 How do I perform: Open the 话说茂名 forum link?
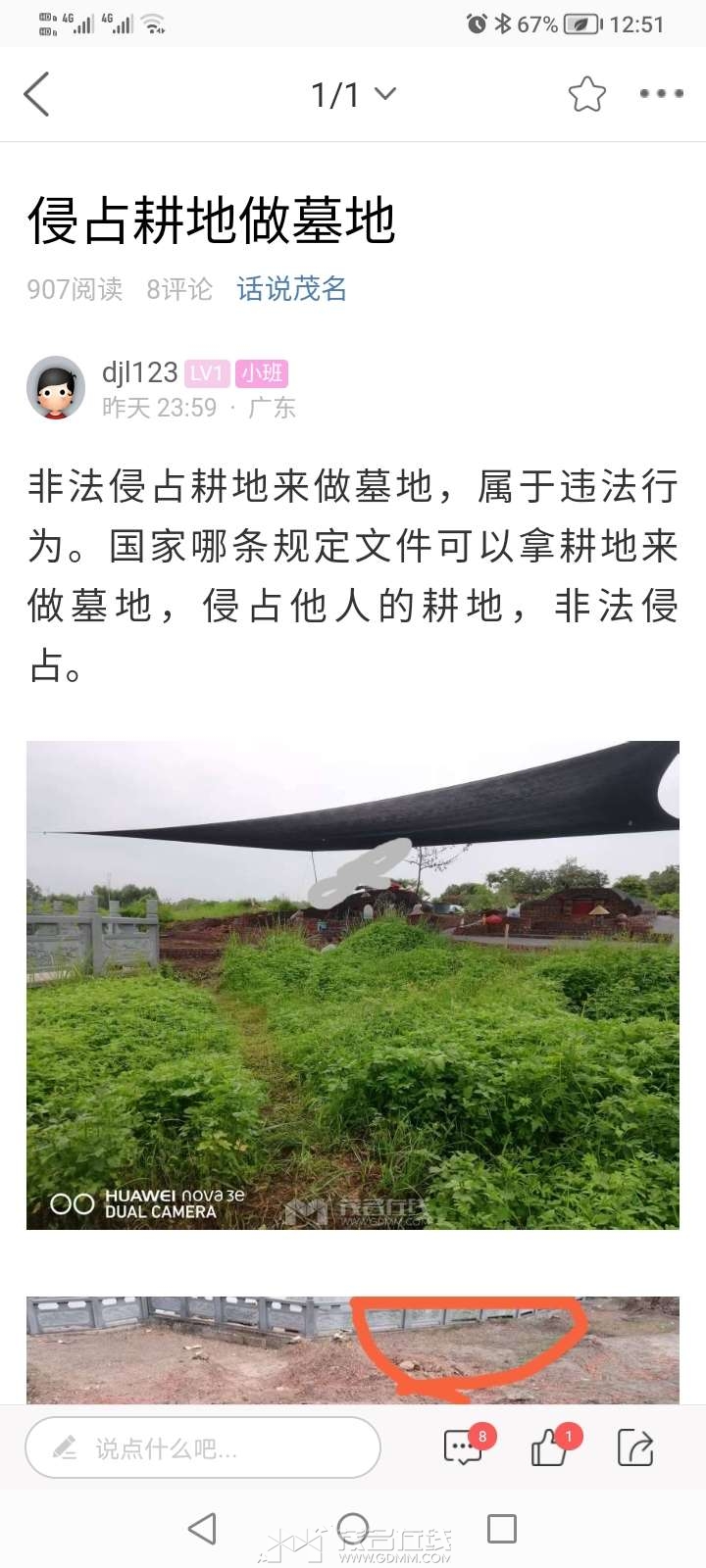[x=291, y=289]
